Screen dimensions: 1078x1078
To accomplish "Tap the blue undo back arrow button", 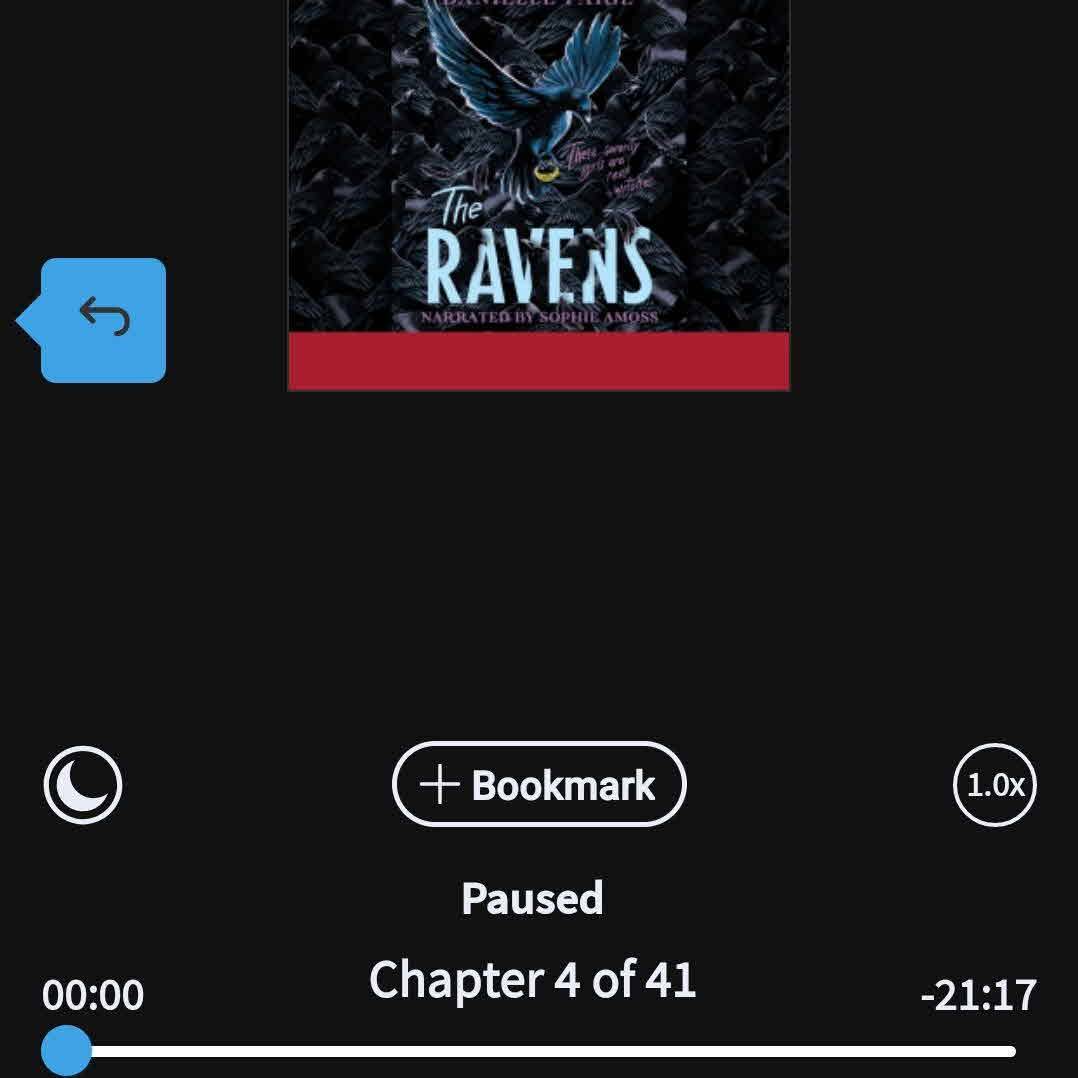I will pyautogui.click(x=103, y=320).
